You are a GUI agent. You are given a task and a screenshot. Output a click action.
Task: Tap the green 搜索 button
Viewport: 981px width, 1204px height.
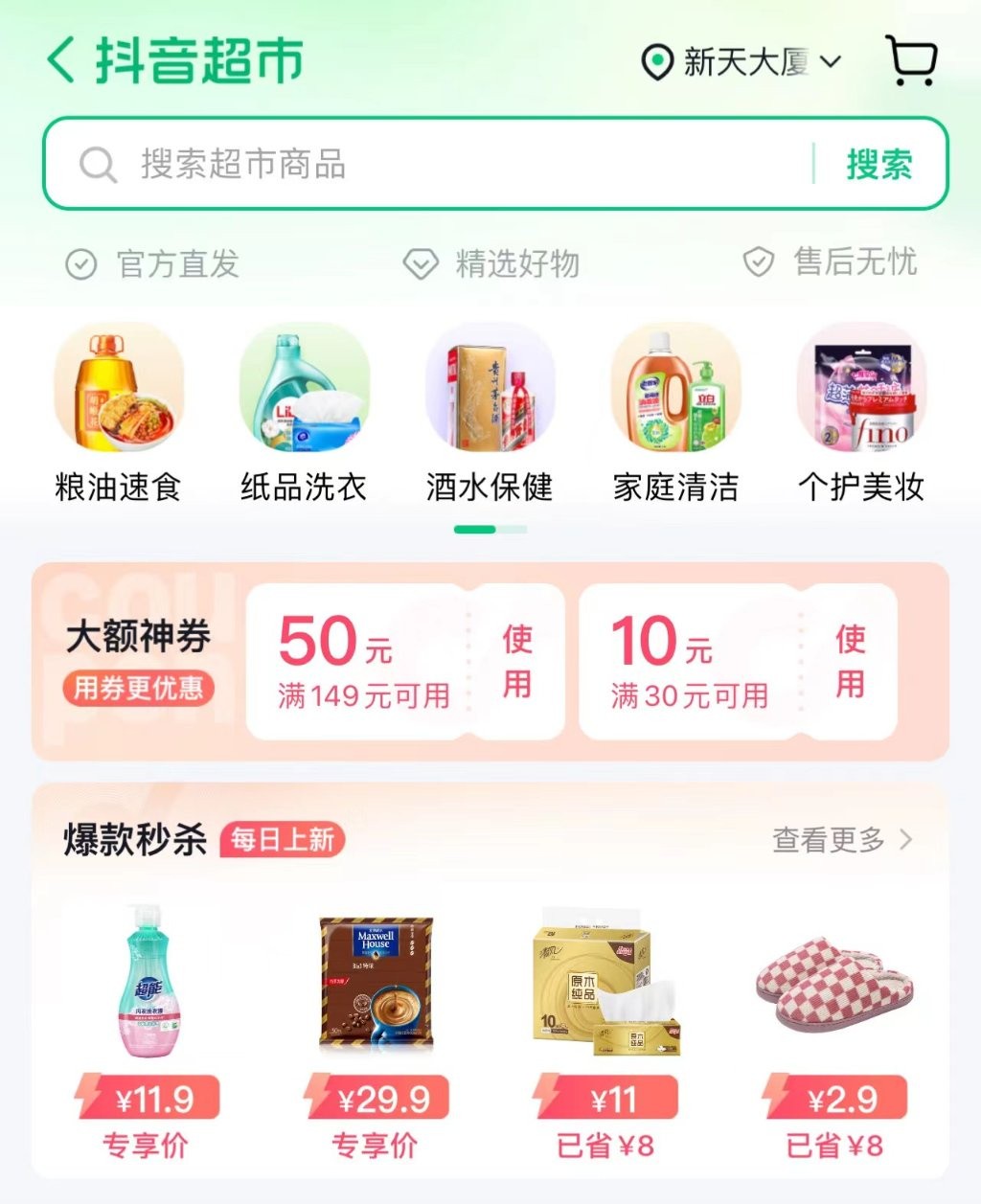pos(878,165)
